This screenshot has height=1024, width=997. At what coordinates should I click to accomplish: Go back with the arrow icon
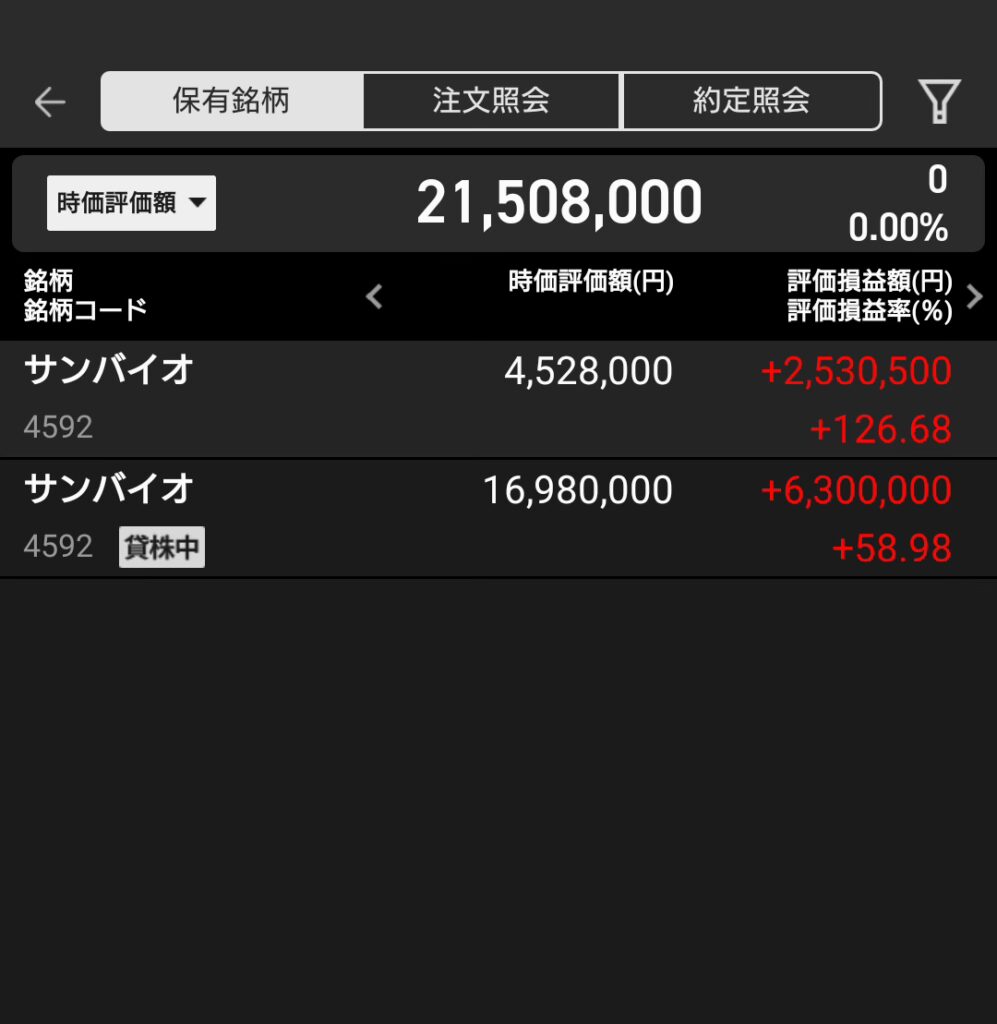pyautogui.click(x=49, y=101)
